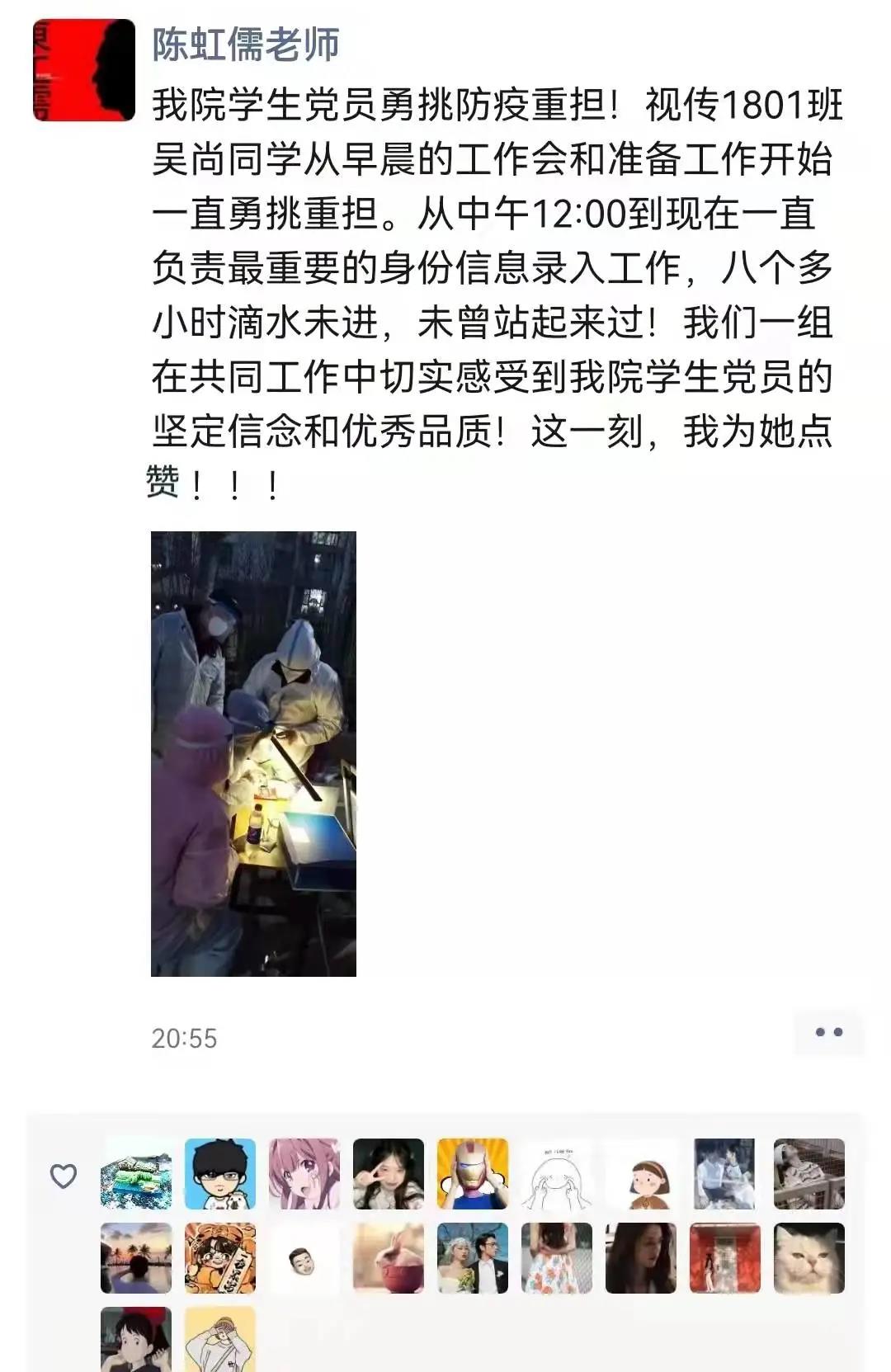Open the white cat avatar liker's profile
Viewport: 891px width, 1372px height.
[x=808, y=1258]
